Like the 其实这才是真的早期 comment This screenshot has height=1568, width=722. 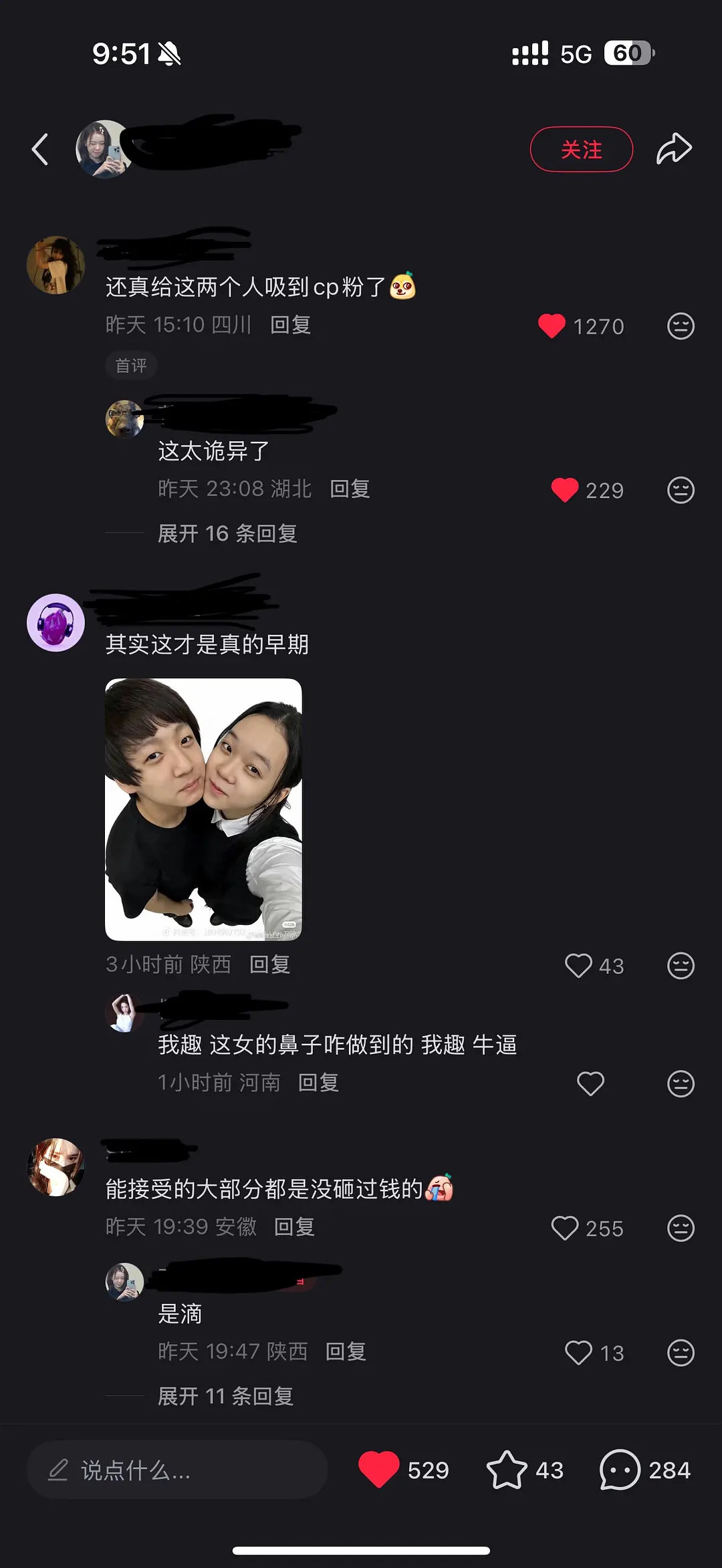coord(578,966)
